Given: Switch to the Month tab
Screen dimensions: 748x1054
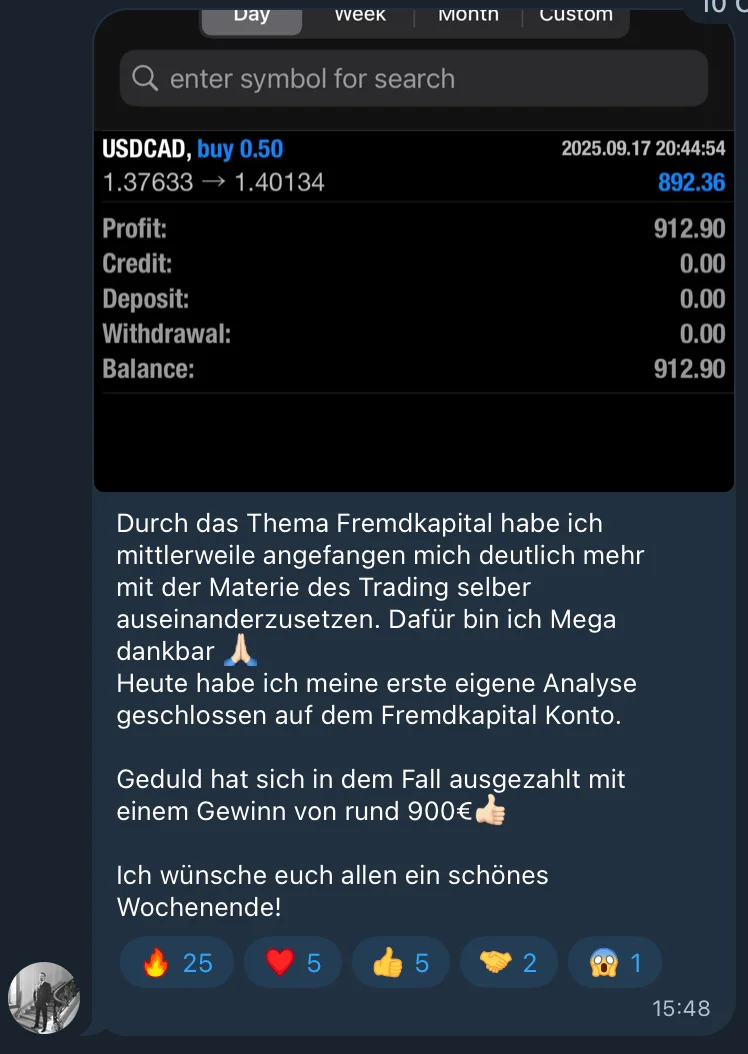Looking at the screenshot, I should pyautogui.click(x=466, y=15).
